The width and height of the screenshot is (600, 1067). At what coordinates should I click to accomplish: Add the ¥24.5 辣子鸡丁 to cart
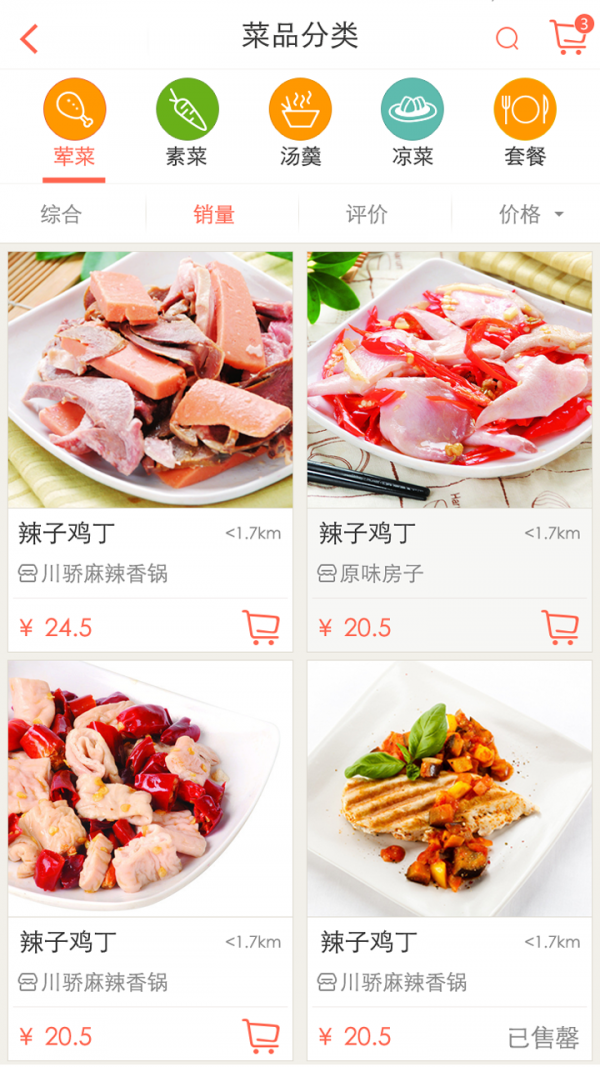click(x=261, y=627)
